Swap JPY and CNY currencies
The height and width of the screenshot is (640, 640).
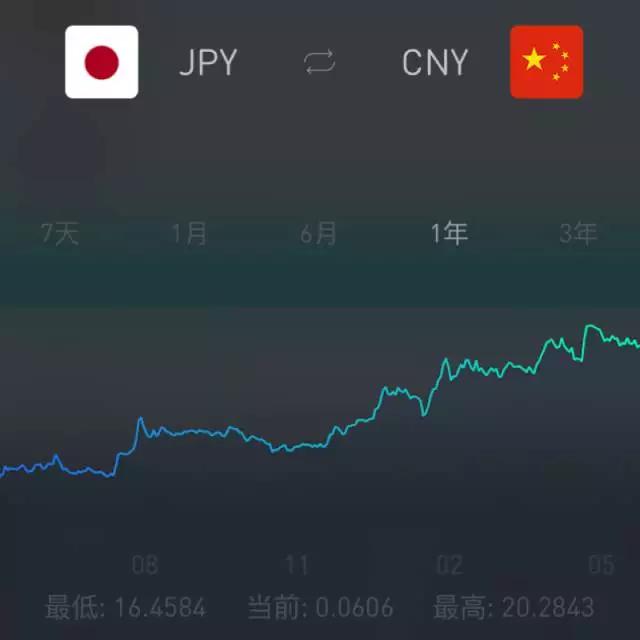tap(320, 63)
